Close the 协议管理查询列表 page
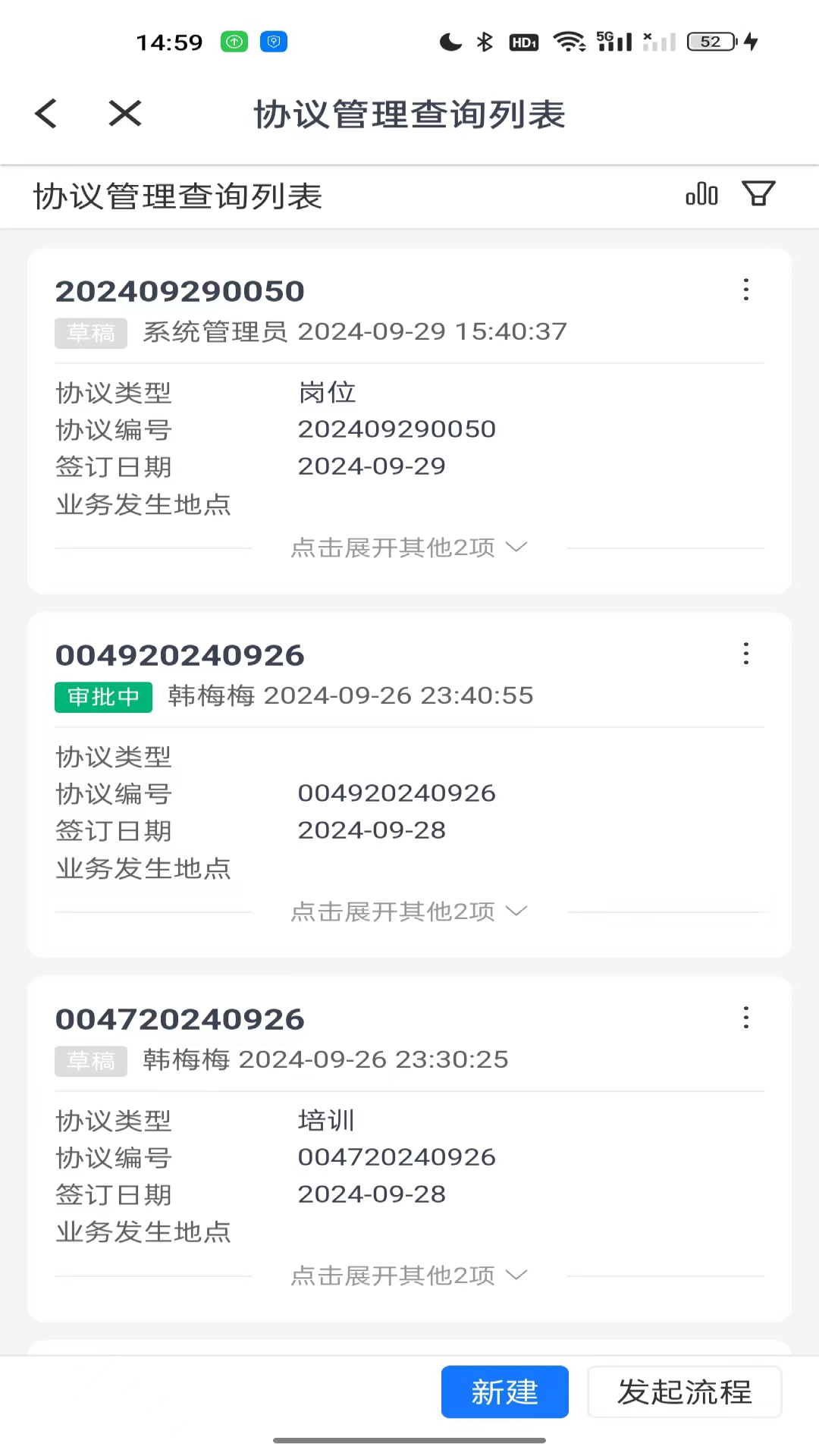 pyautogui.click(x=125, y=114)
